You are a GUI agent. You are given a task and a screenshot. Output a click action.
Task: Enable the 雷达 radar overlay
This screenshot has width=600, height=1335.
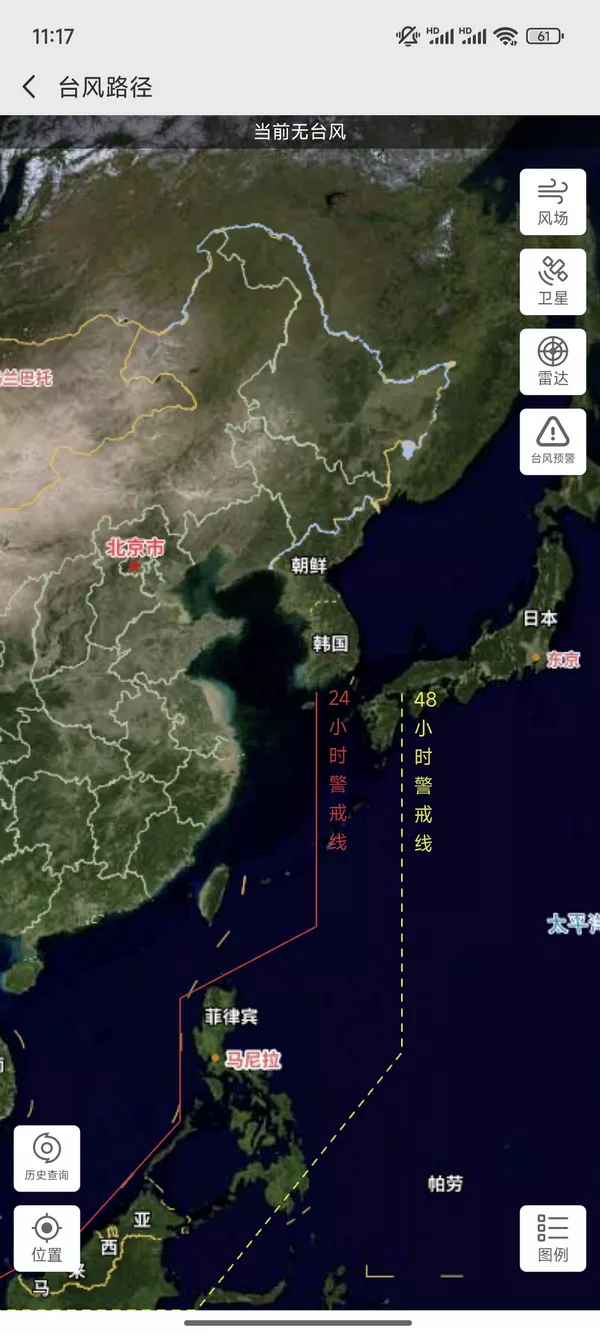[553, 362]
